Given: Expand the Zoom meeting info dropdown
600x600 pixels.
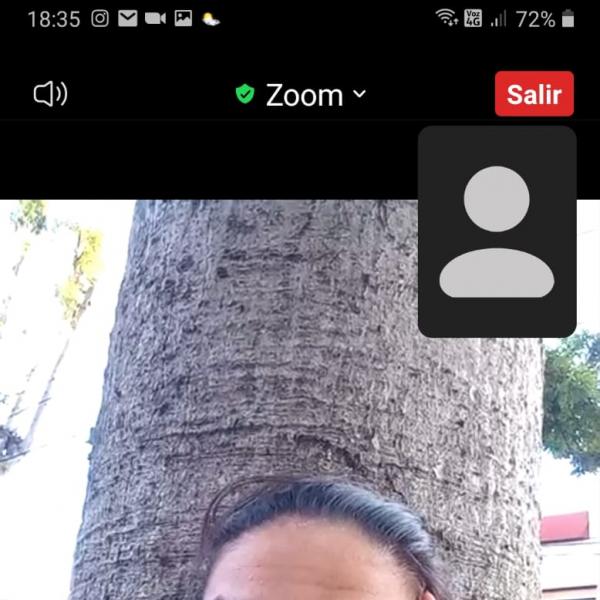Looking at the screenshot, I should [302, 95].
